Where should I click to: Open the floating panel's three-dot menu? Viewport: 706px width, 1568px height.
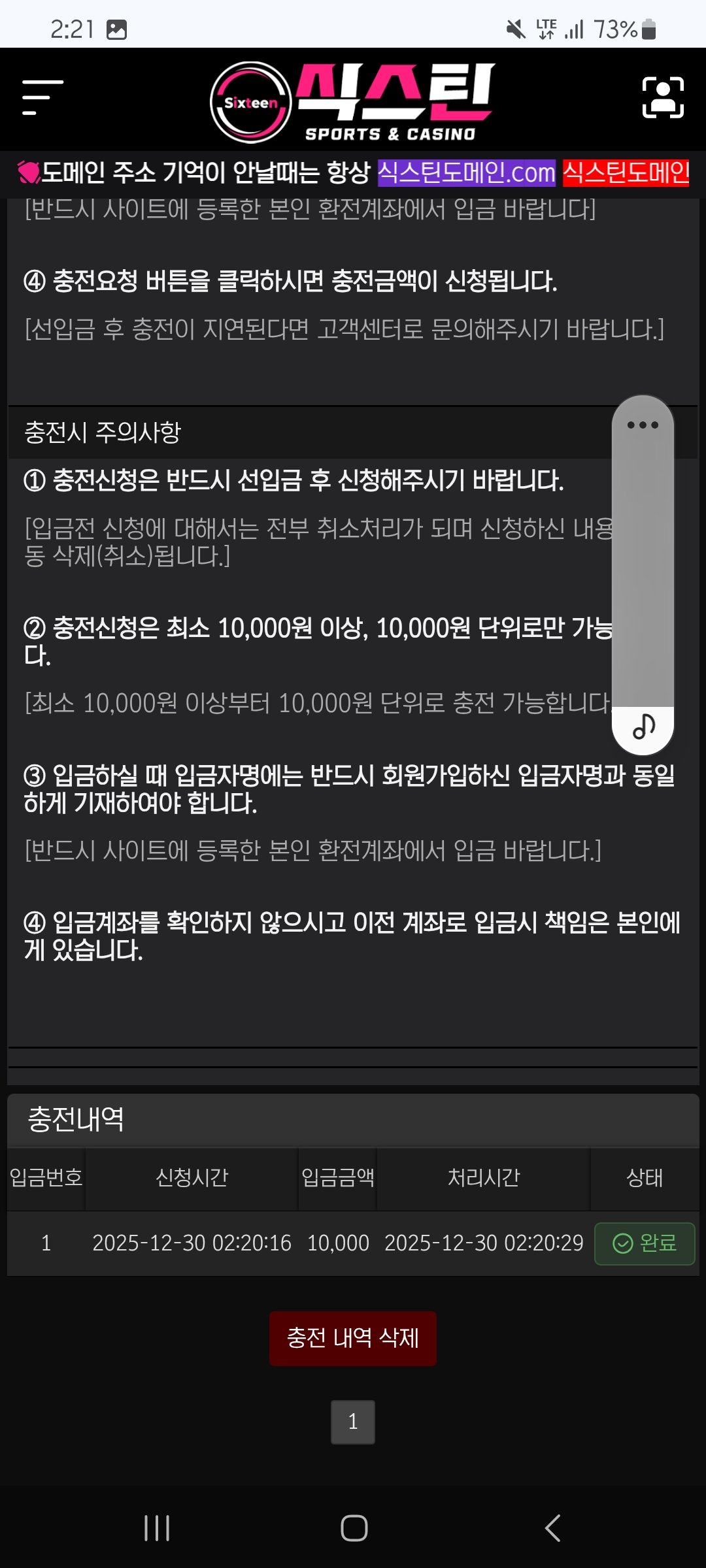pyautogui.click(x=643, y=425)
